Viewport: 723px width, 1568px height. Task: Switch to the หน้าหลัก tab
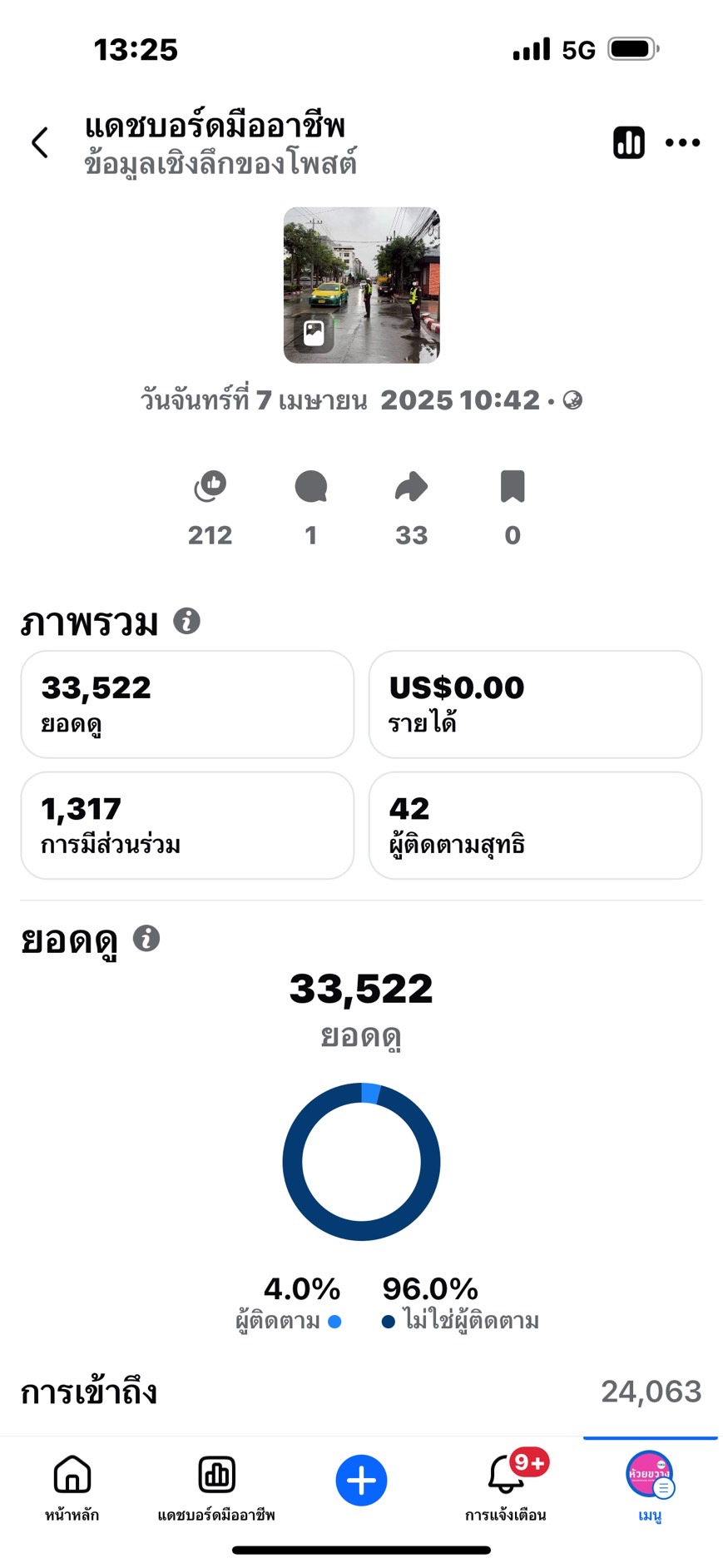pyautogui.click(x=72, y=1488)
